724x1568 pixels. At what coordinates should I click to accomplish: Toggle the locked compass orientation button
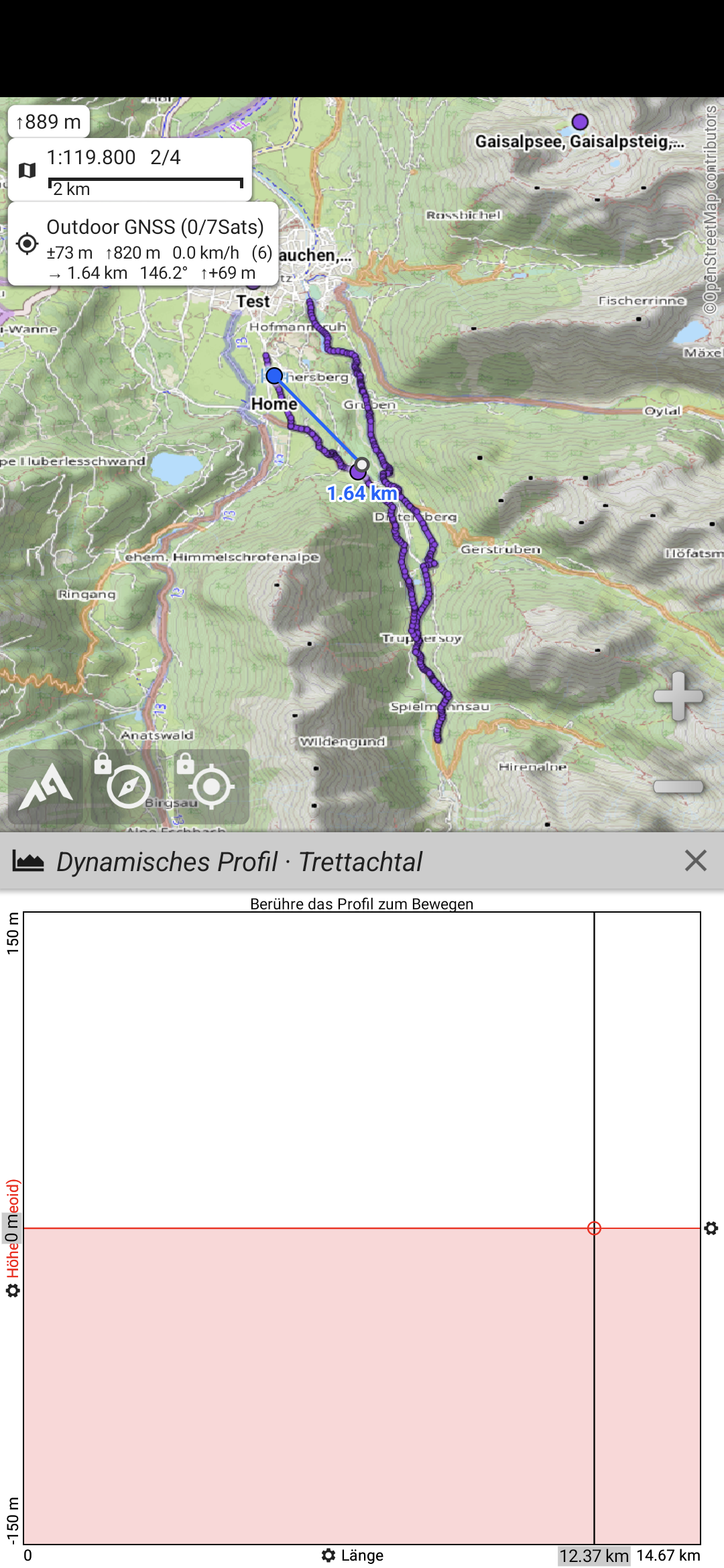[x=128, y=787]
